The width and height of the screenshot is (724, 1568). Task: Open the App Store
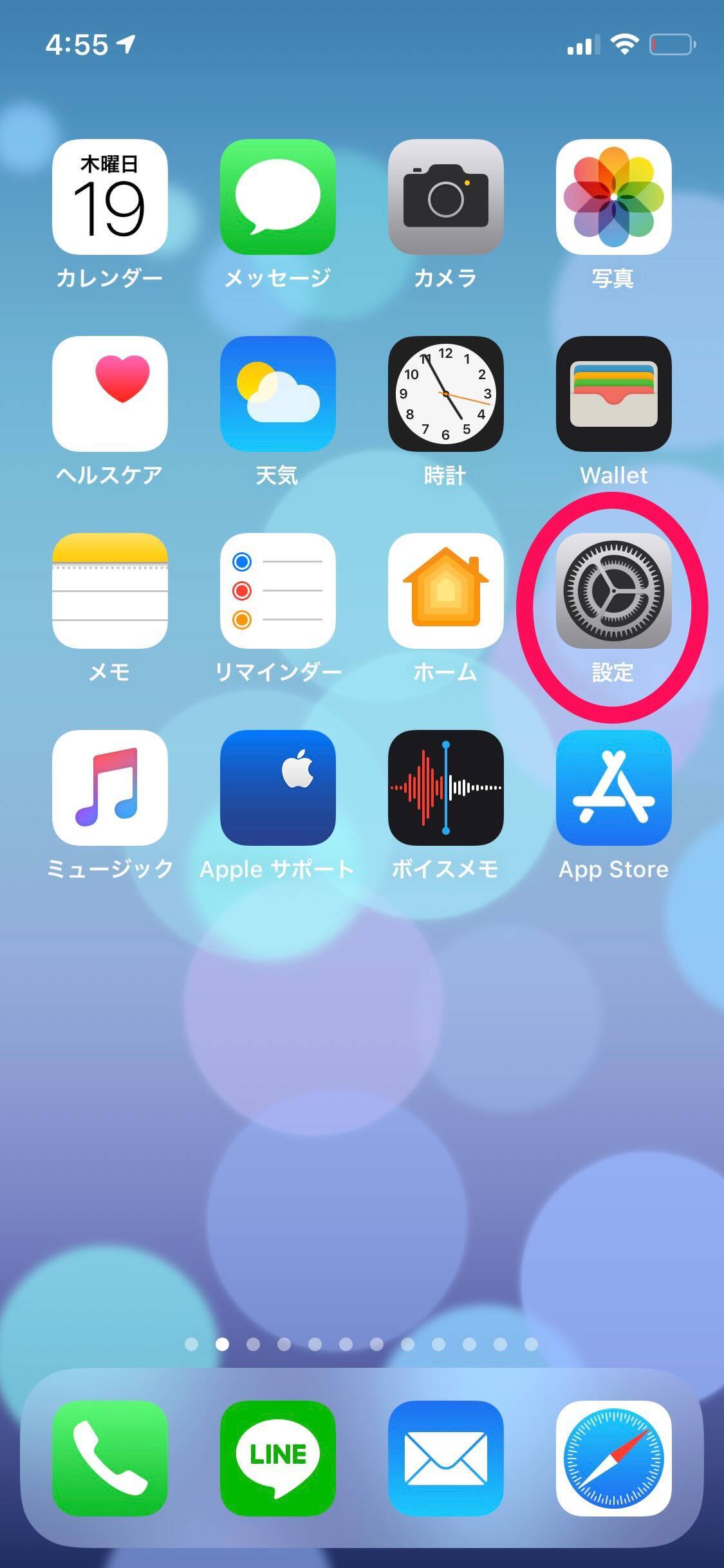click(613, 788)
